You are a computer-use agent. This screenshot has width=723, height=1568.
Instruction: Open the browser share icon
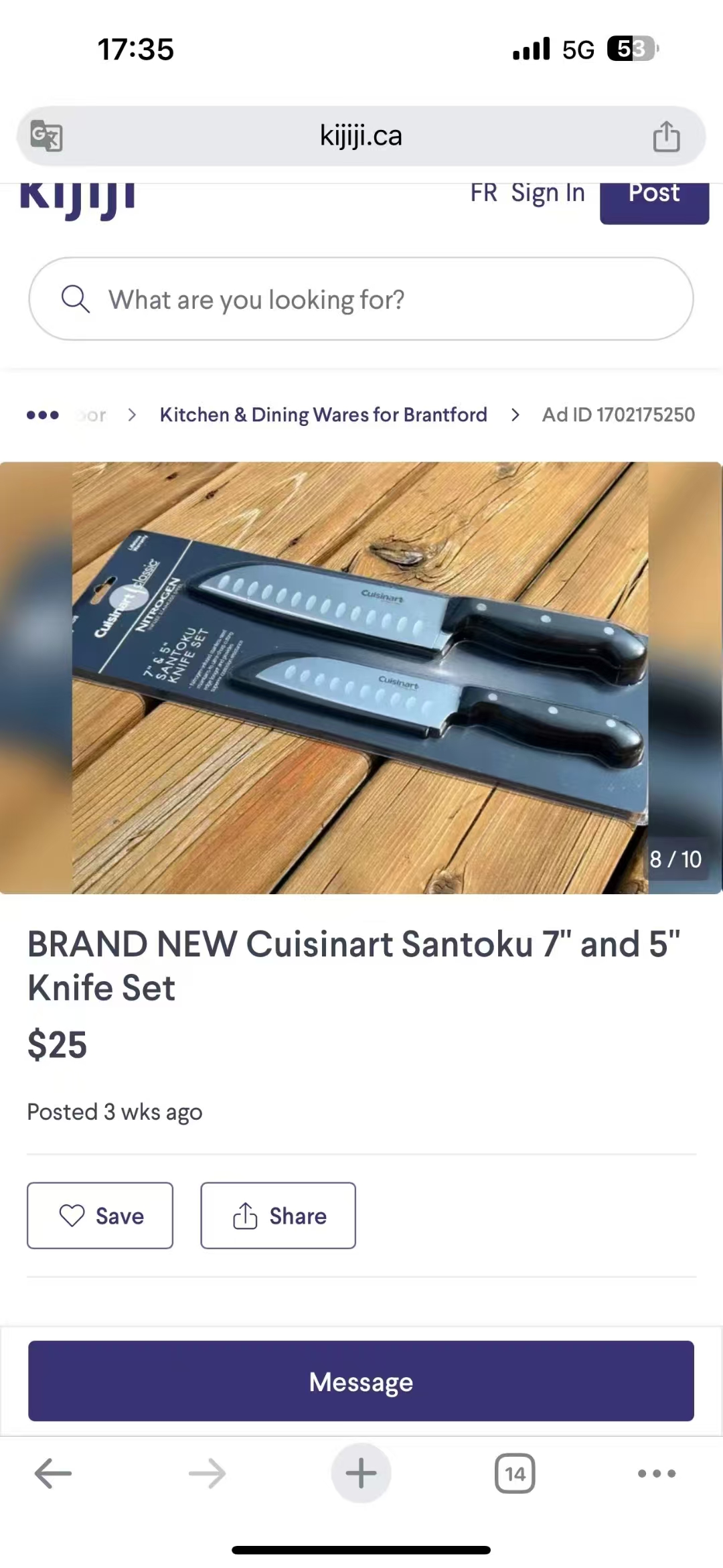666,136
